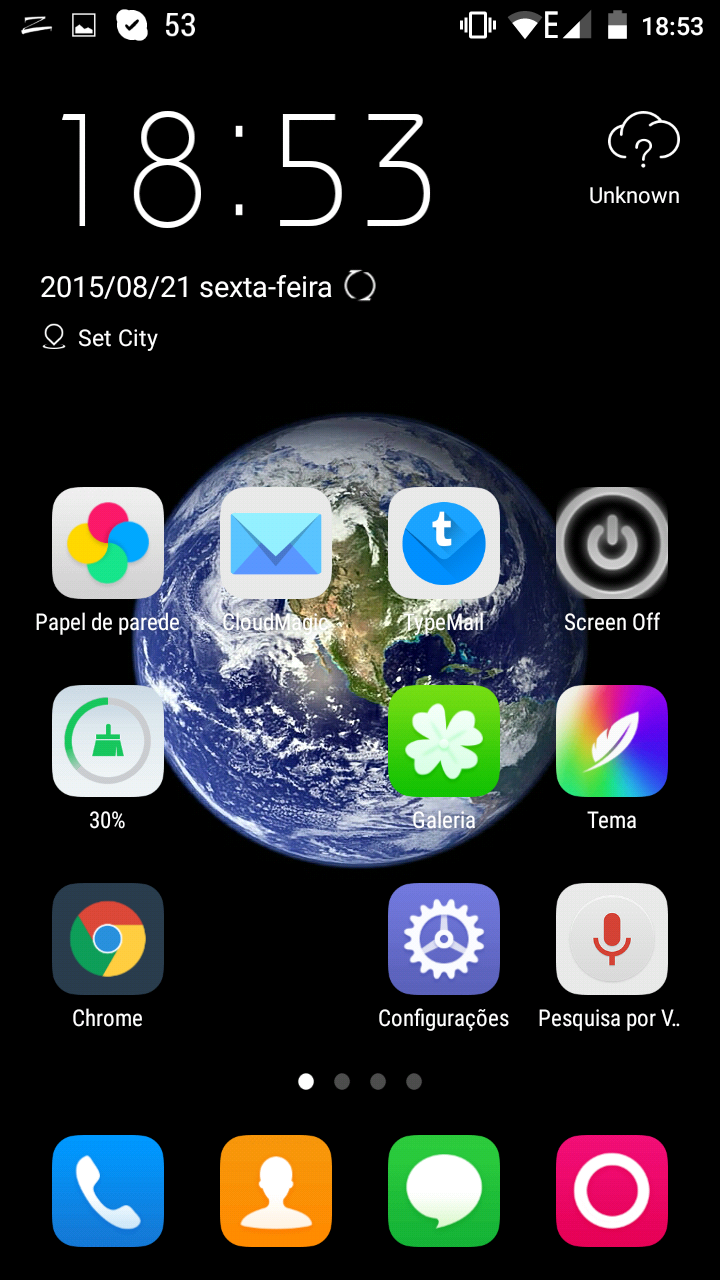This screenshot has height=1280, width=720.
Task: Jump to the second home page dot
Action: (x=342, y=1081)
